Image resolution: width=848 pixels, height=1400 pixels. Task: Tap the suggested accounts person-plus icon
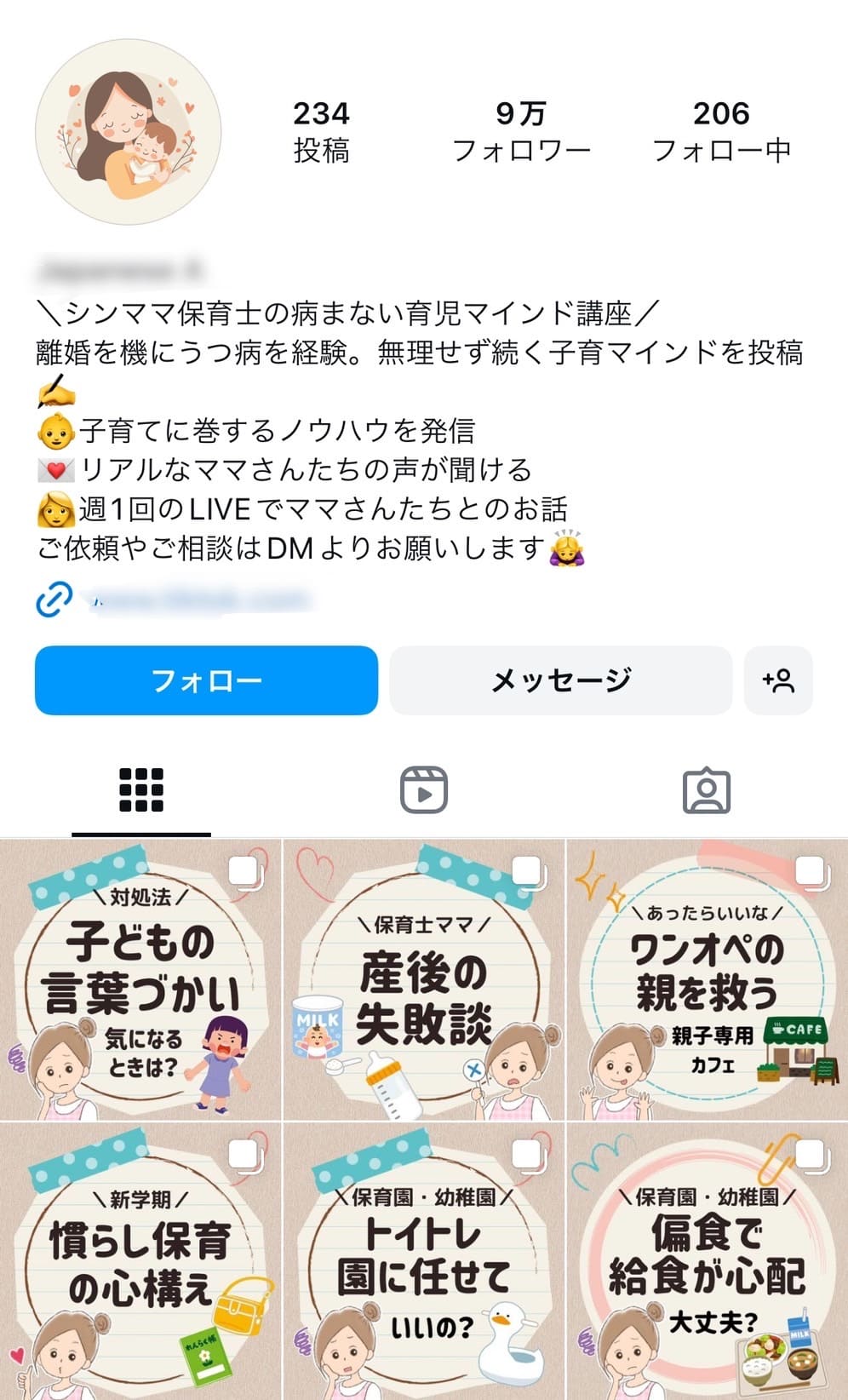point(778,680)
